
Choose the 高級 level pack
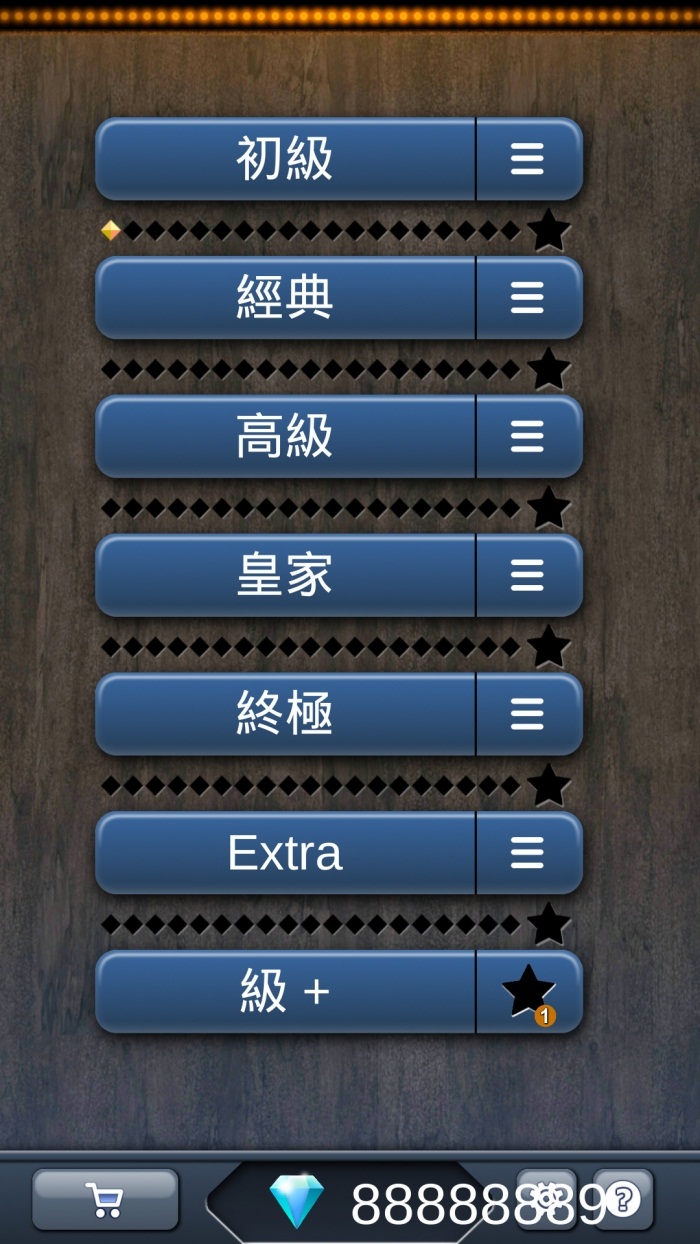[x=285, y=437]
